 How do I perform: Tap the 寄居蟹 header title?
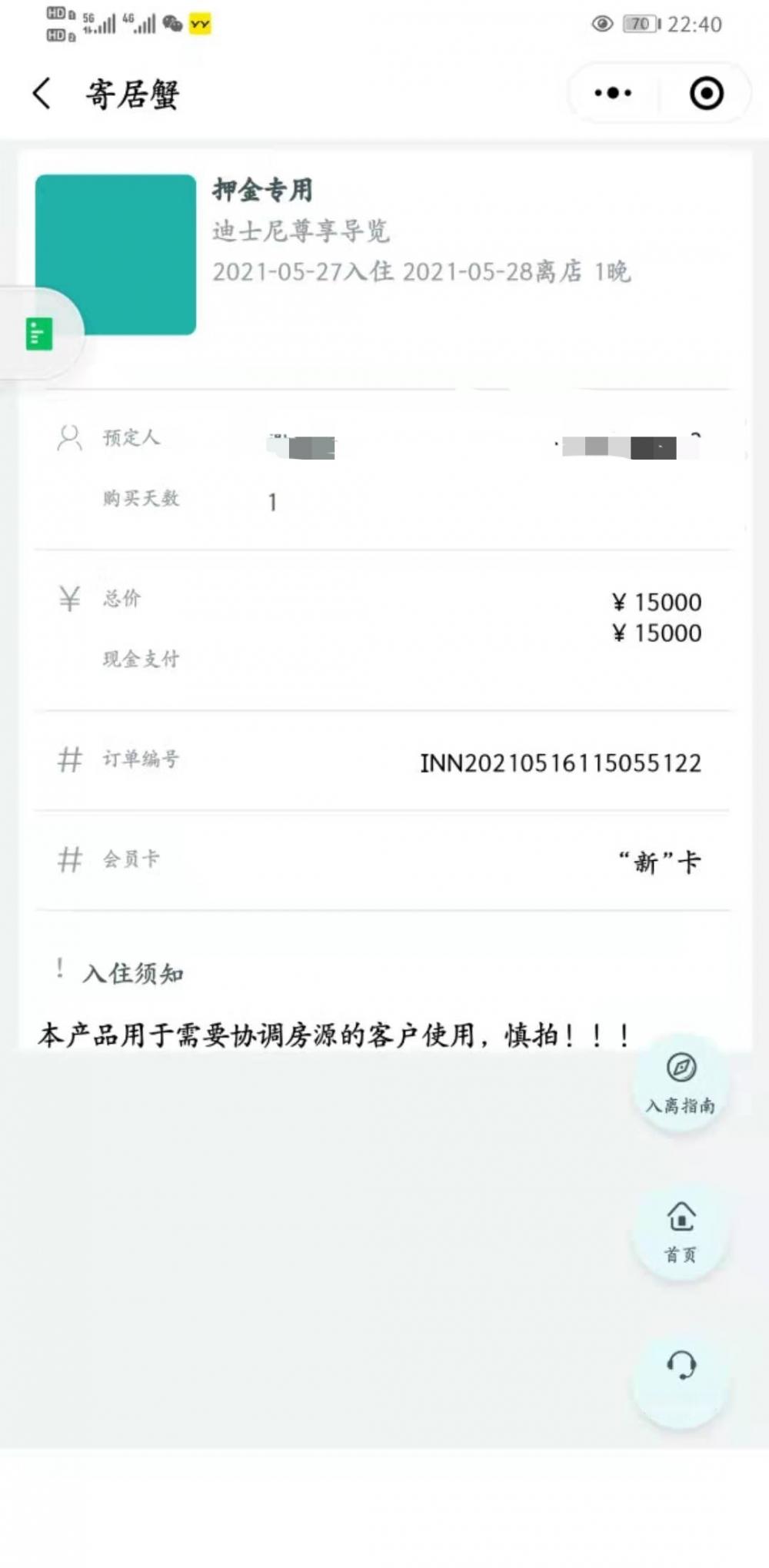point(131,94)
